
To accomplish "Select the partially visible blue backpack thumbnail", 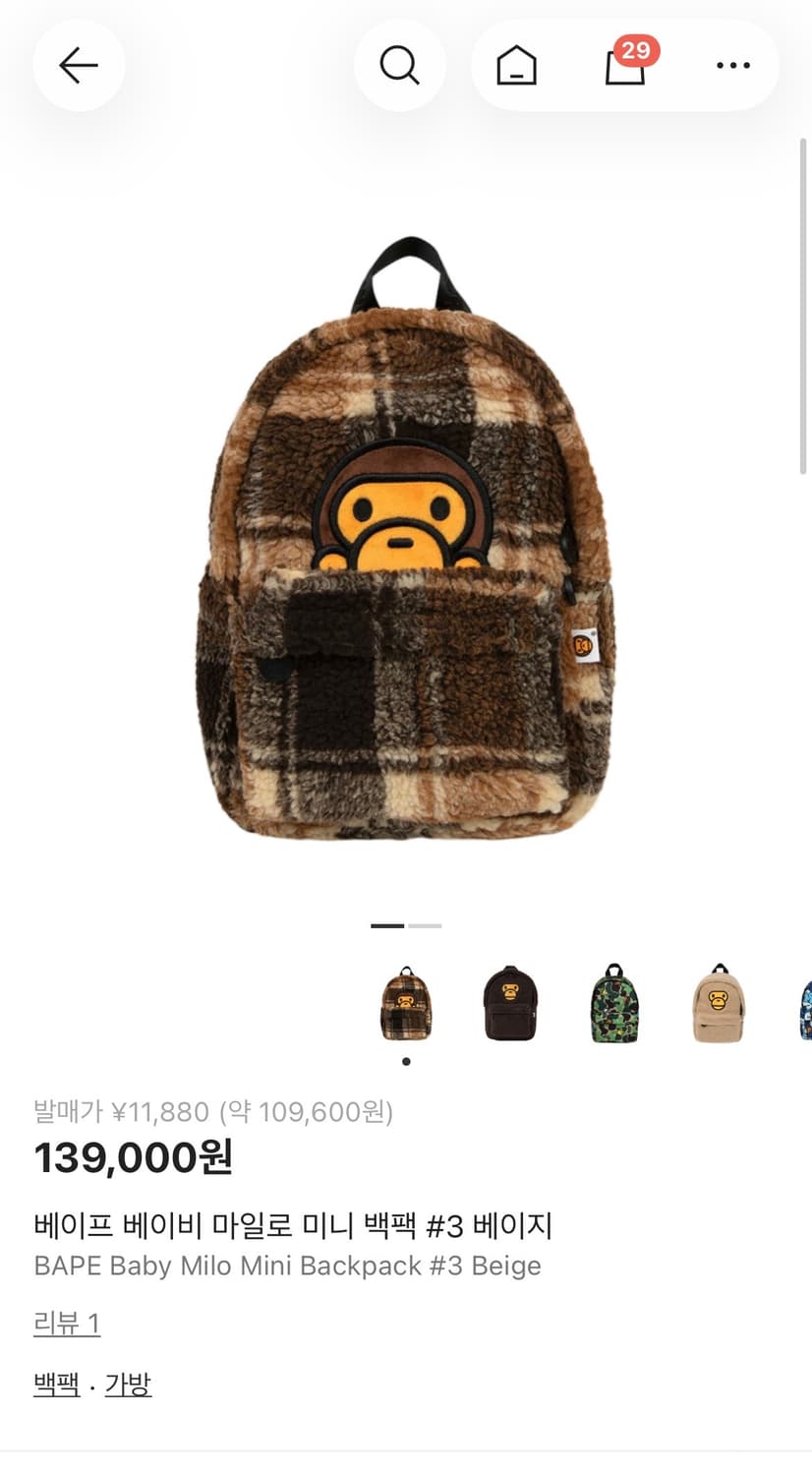I will coord(804,1005).
